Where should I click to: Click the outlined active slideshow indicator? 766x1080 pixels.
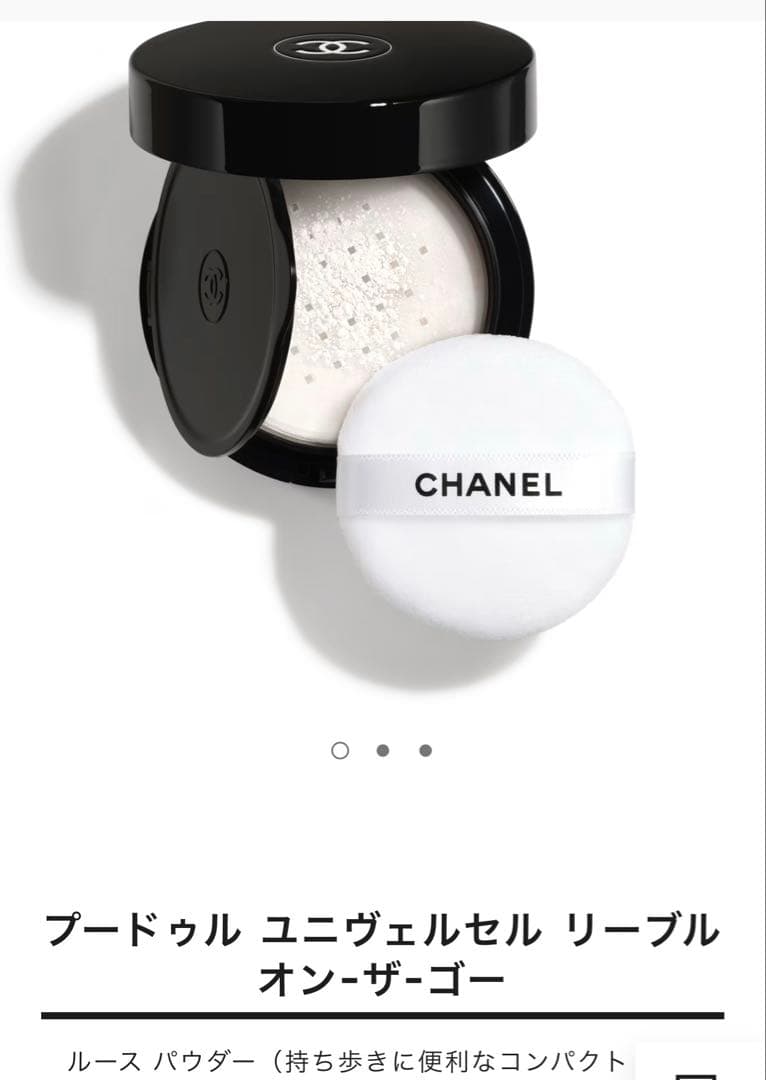(x=342, y=748)
